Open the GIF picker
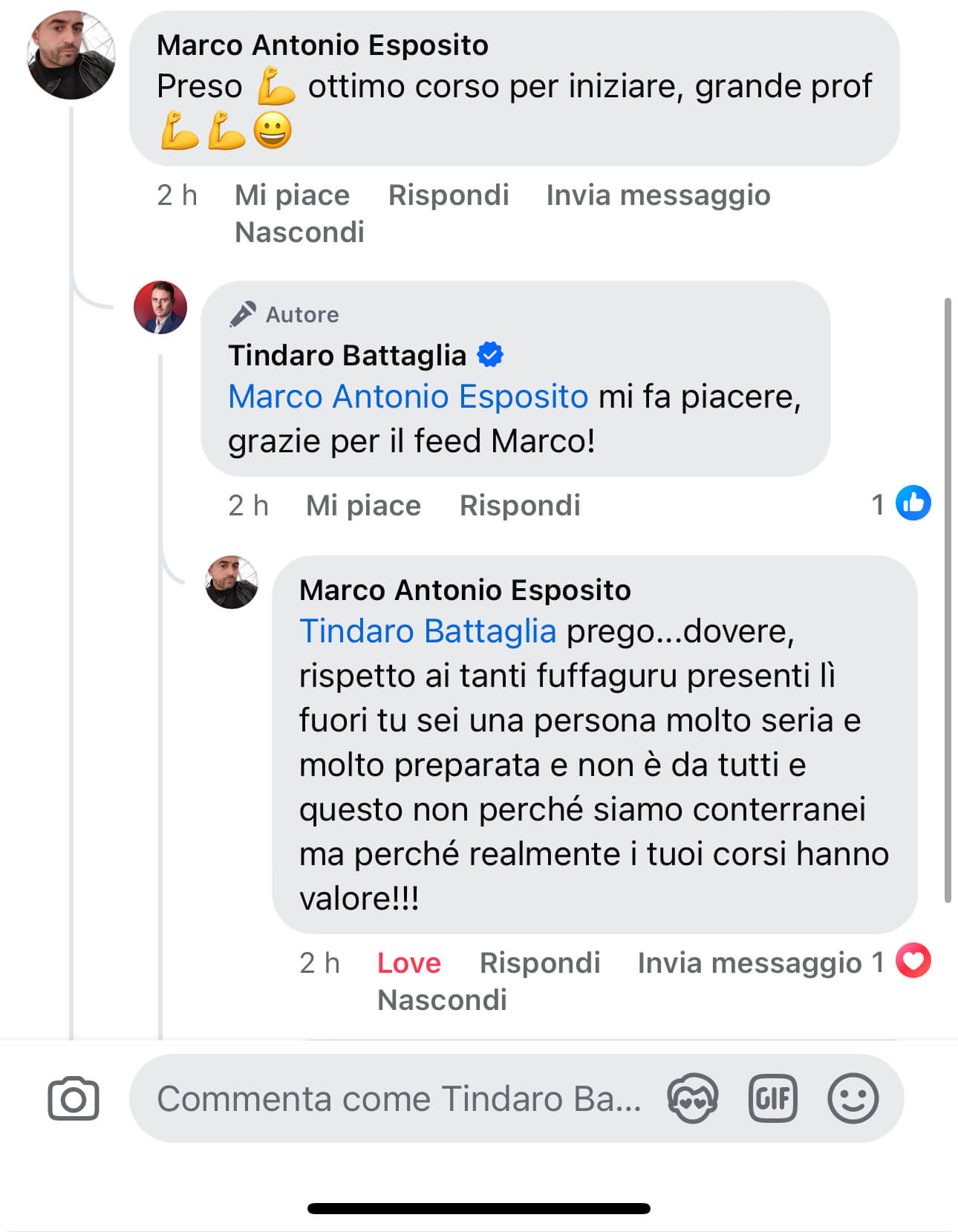The image size is (958, 1232). point(772,1098)
